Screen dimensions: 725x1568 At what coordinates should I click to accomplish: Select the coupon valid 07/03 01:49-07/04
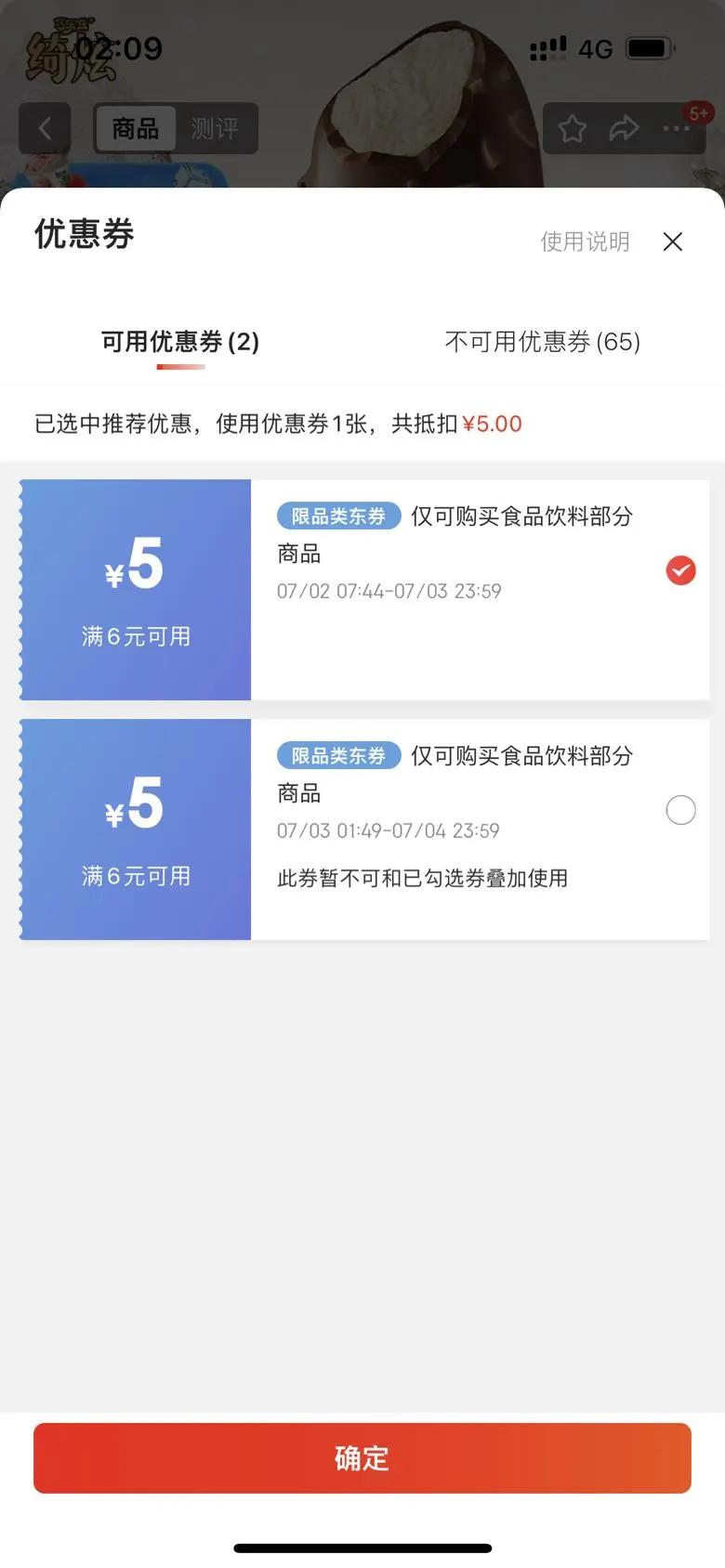click(x=680, y=810)
